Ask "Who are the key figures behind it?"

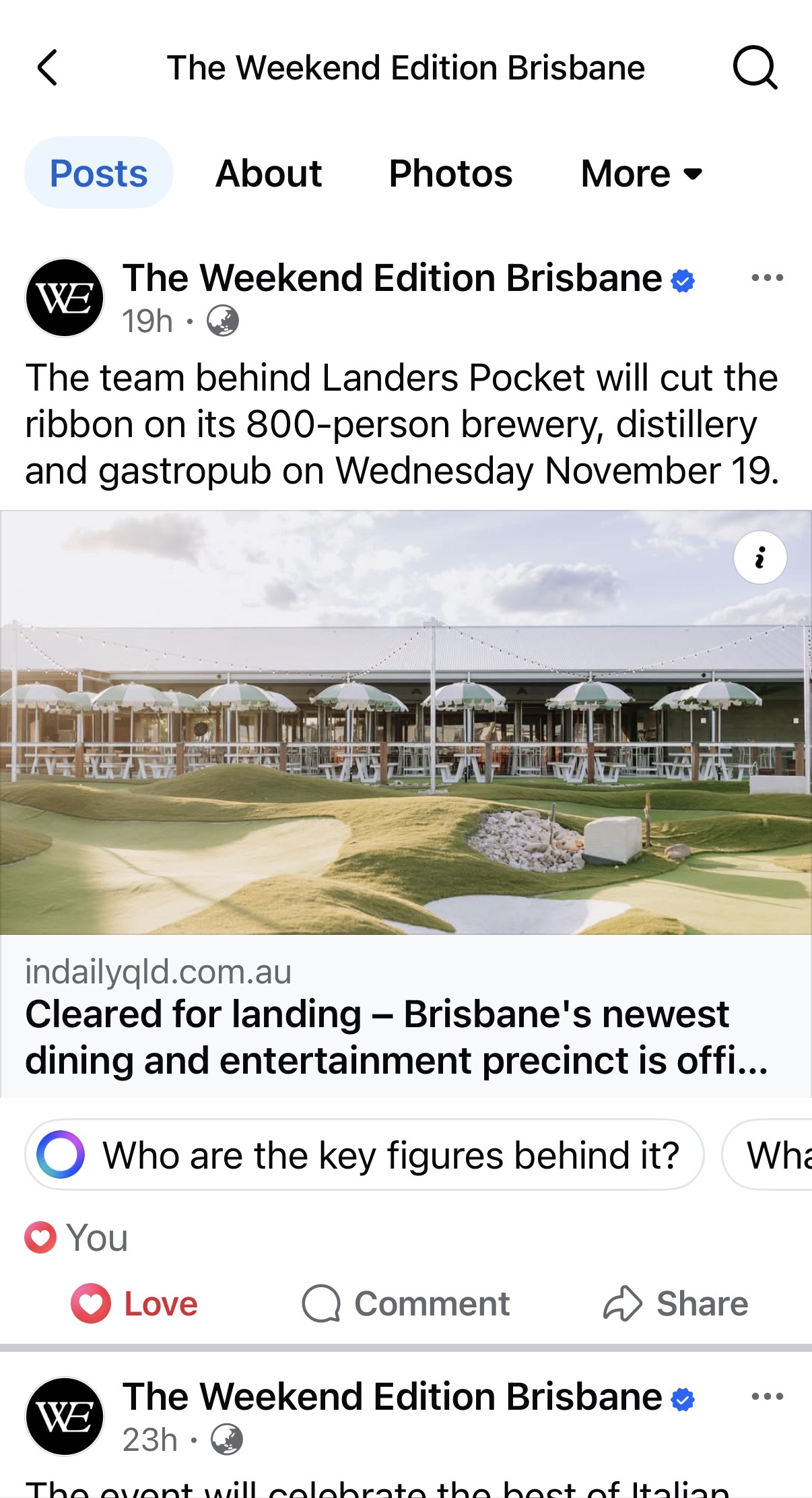[364, 1155]
